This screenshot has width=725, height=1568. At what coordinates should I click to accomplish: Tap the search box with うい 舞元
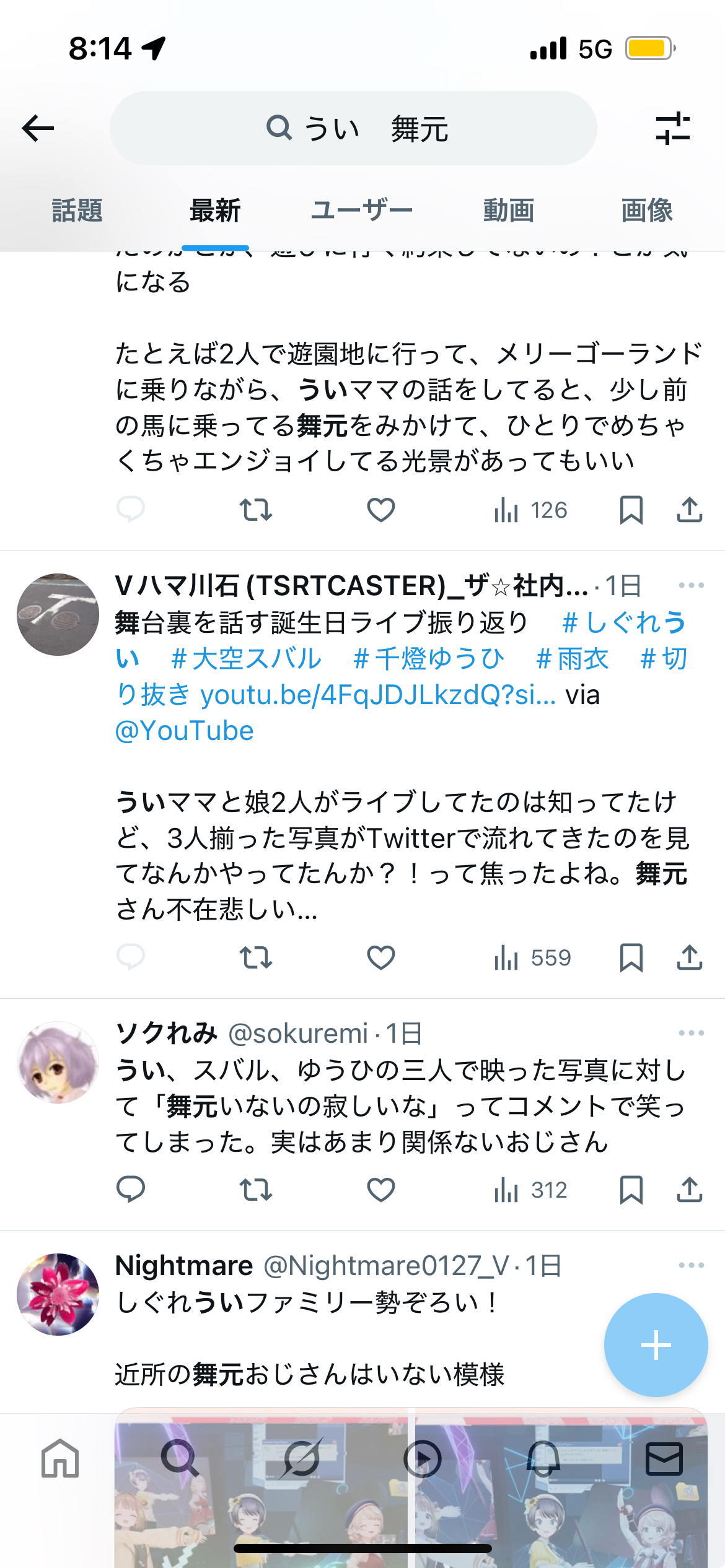click(353, 128)
